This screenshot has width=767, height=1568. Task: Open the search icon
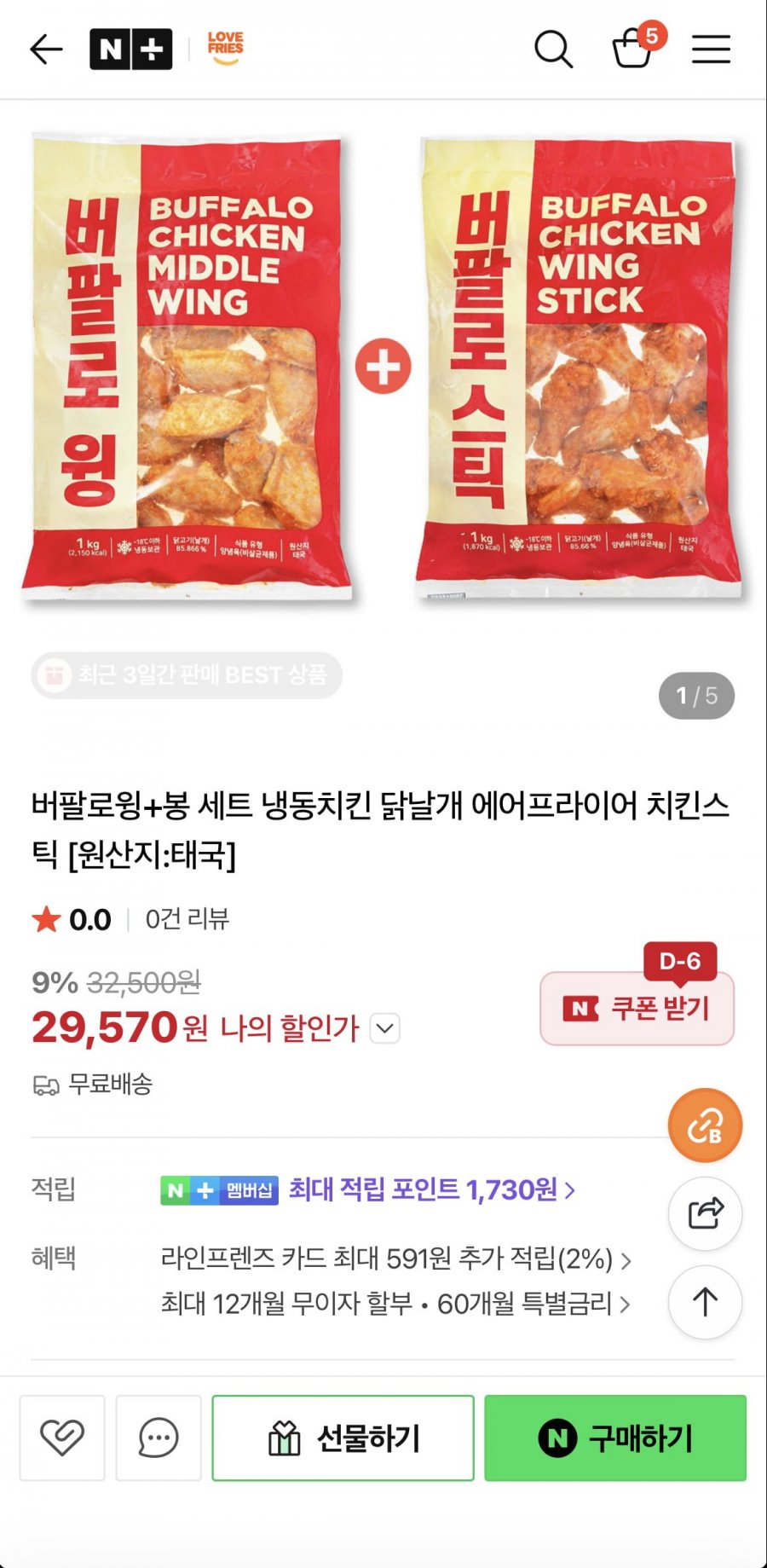[x=554, y=49]
